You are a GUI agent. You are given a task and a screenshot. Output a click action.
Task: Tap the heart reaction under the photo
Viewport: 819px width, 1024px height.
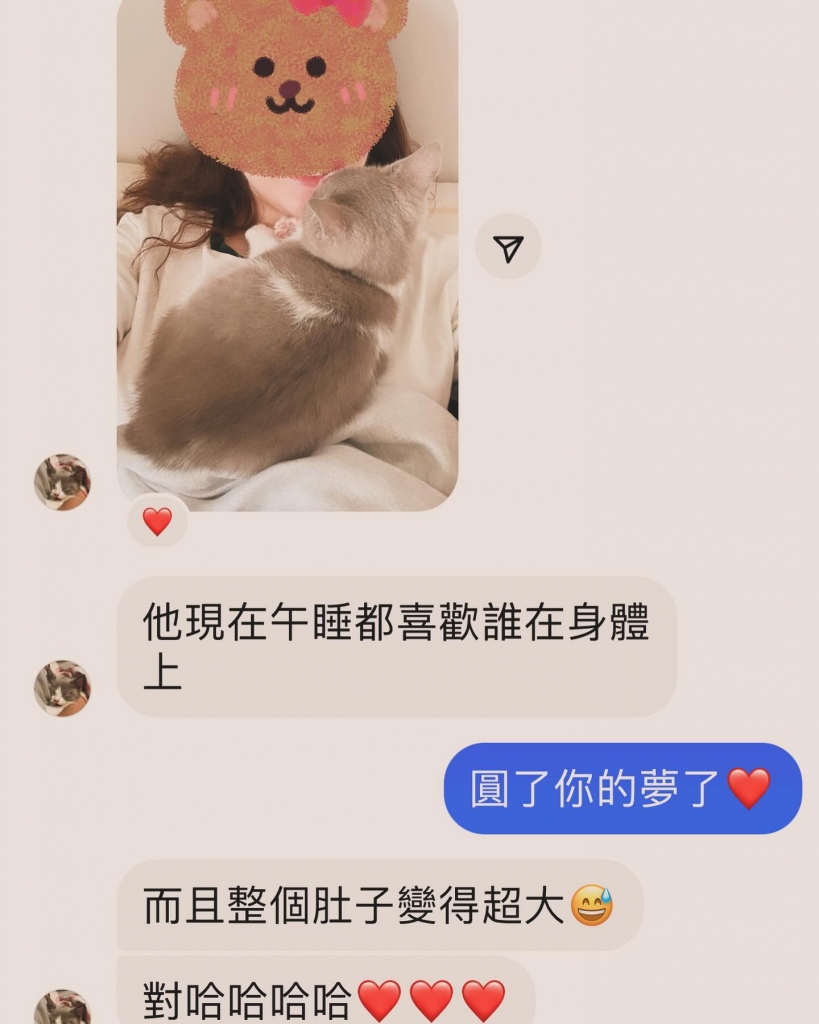point(157,521)
